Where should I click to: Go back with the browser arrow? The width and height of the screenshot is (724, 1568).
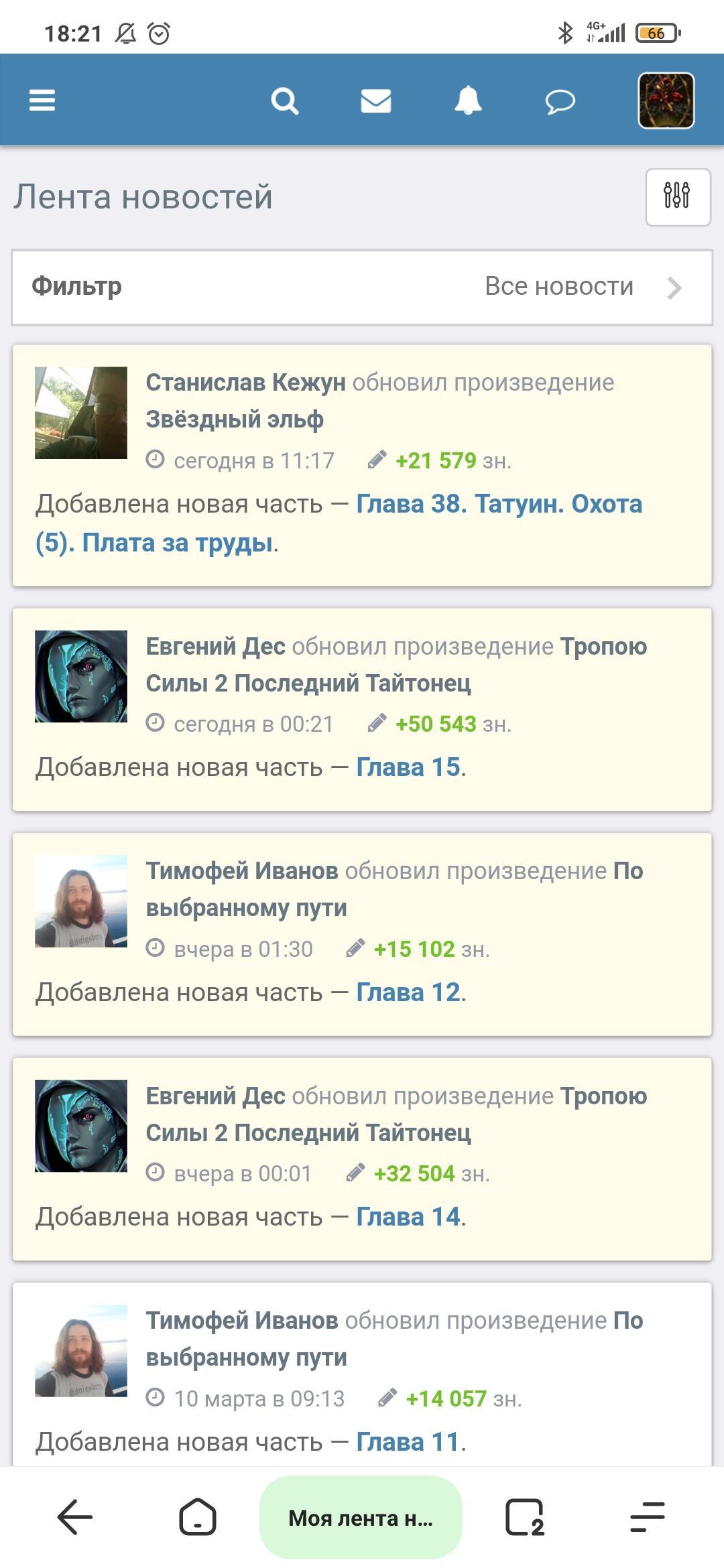[x=74, y=1518]
